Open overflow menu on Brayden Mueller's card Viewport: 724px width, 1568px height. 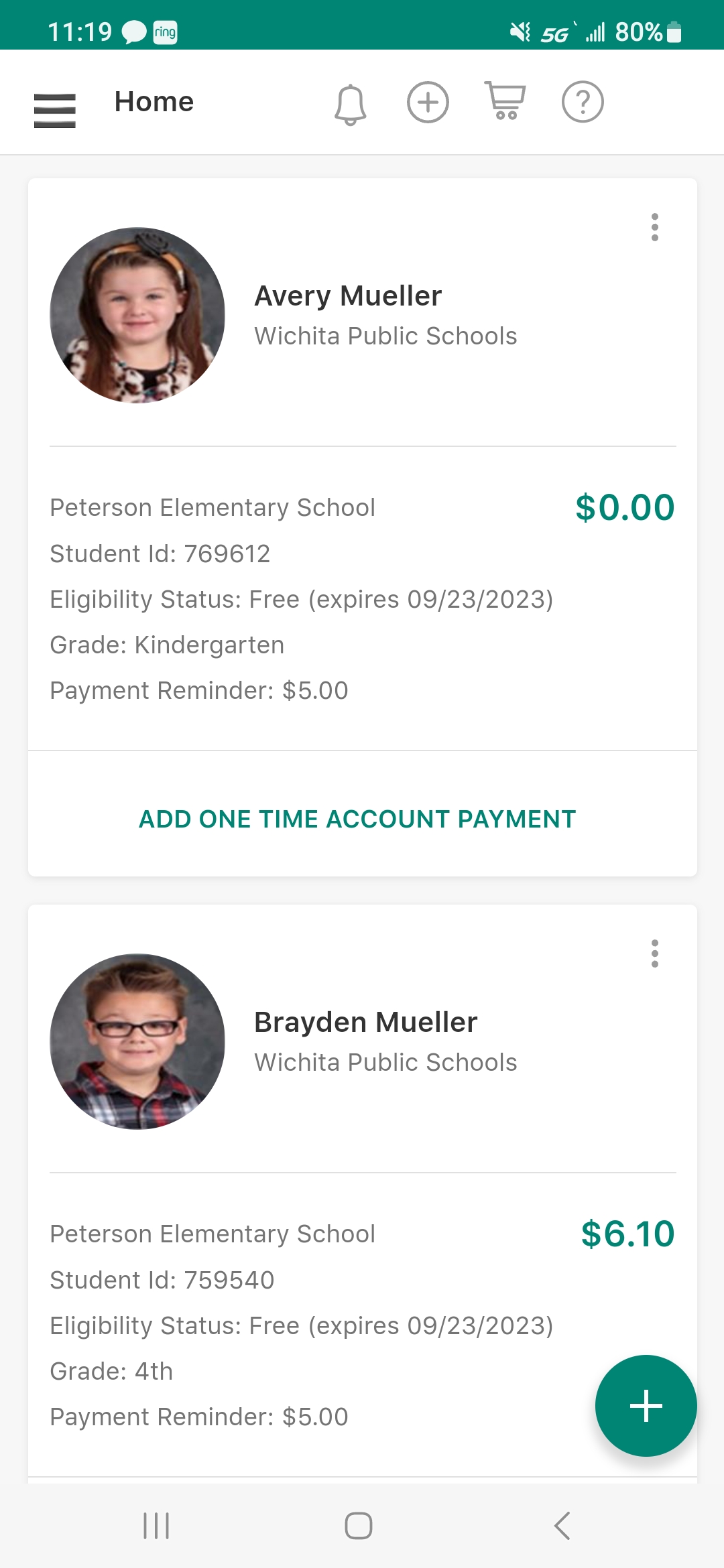[655, 954]
